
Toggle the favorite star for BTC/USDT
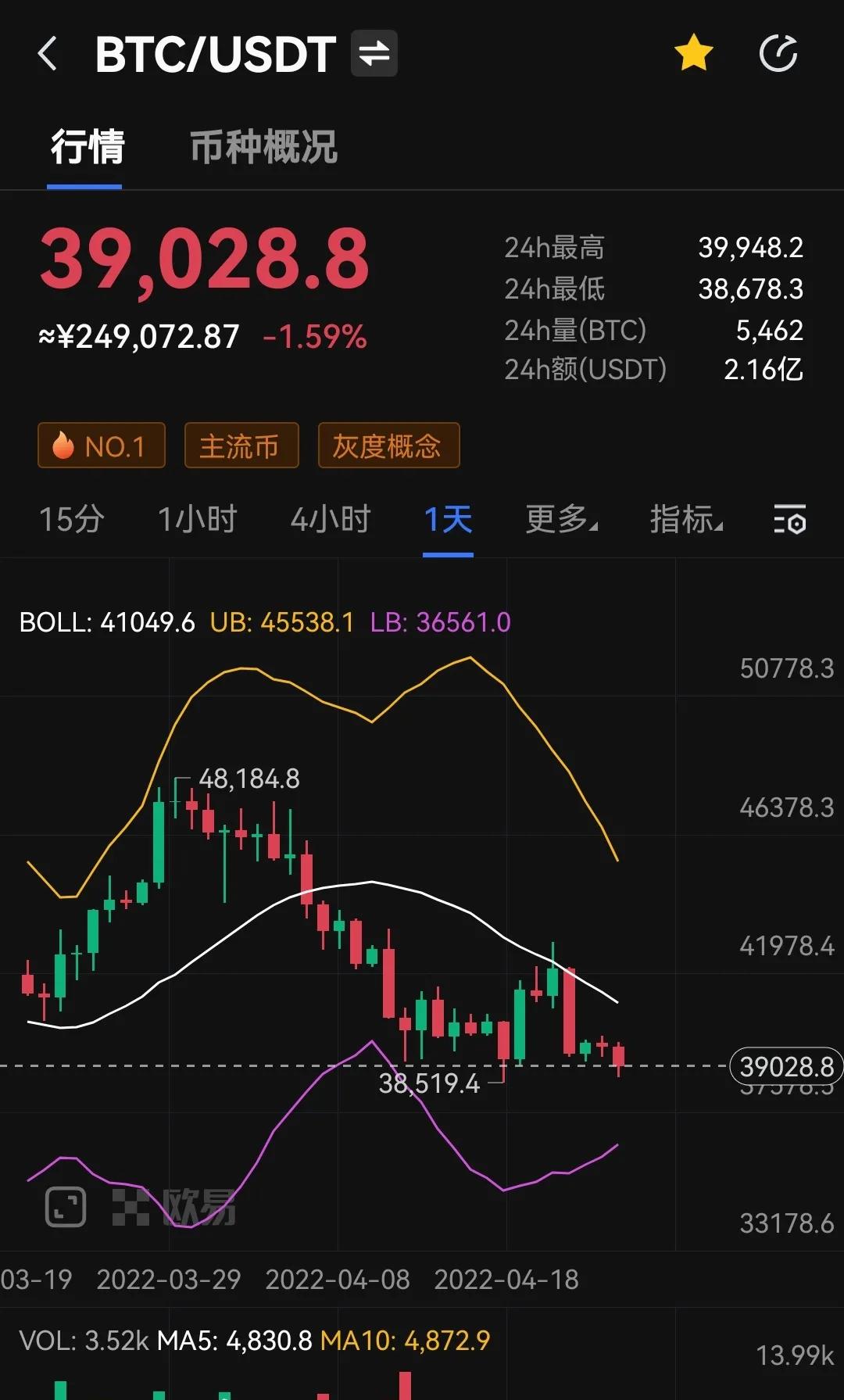point(693,53)
